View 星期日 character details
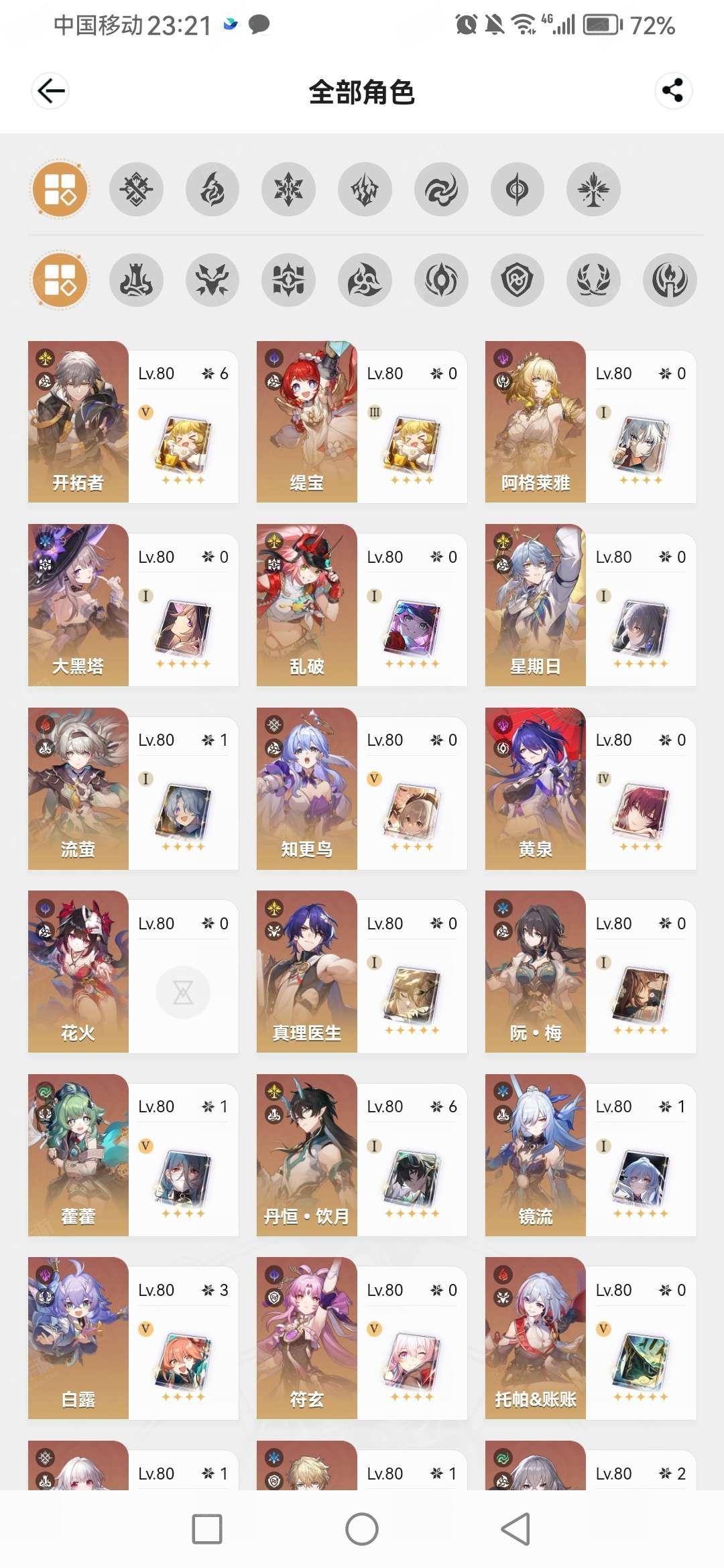This screenshot has height=1568, width=724. tap(591, 605)
